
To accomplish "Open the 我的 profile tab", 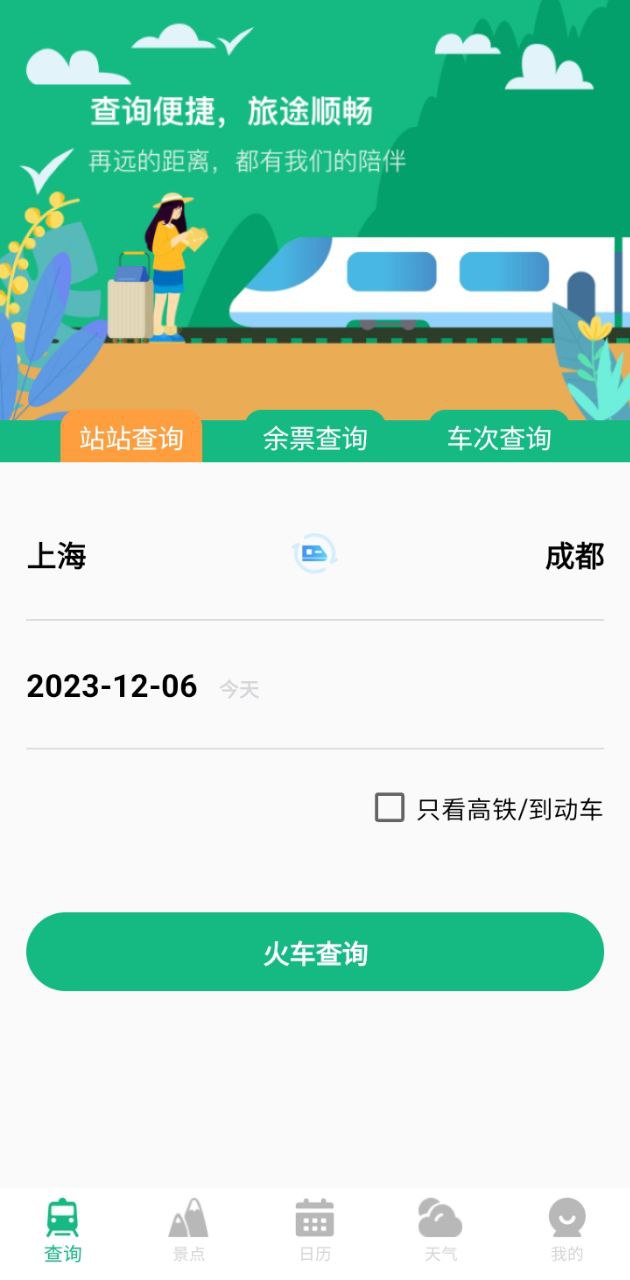I will click(x=566, y=1231).
